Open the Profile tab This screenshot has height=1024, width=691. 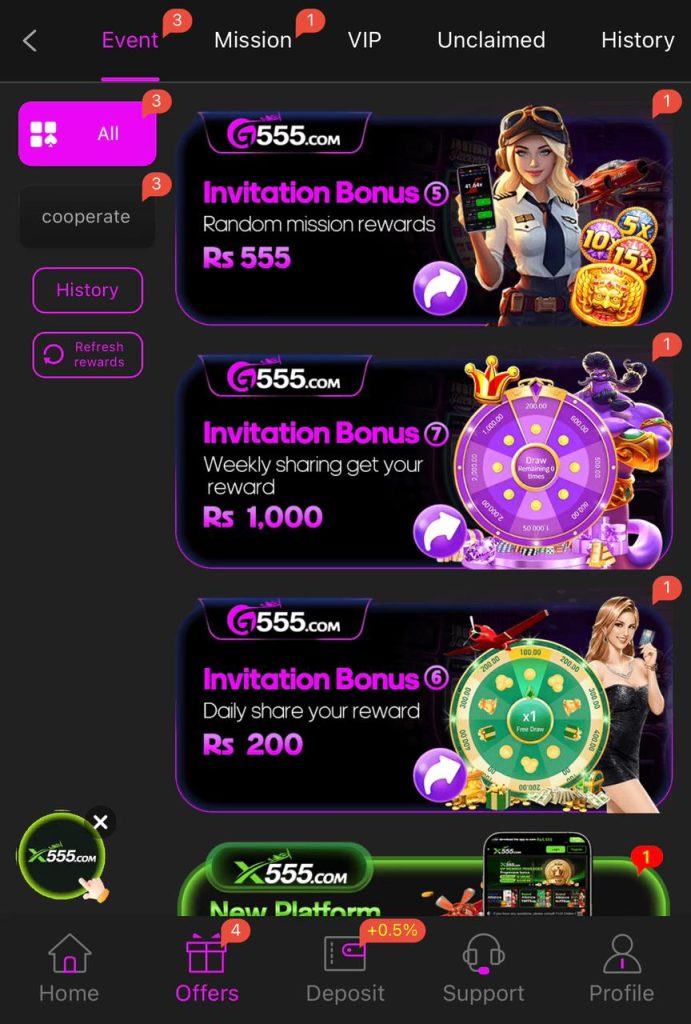point(621,967)
